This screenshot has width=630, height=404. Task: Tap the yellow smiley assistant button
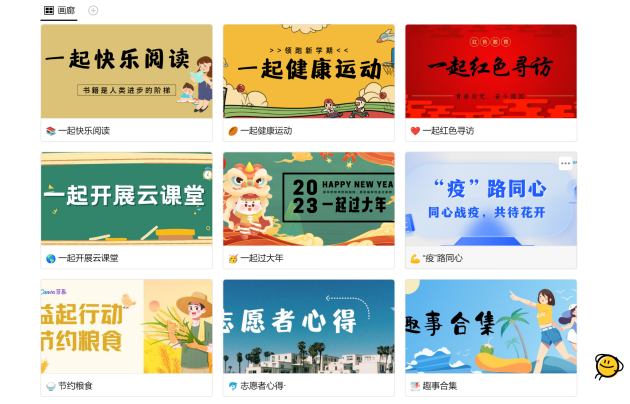pyautogui.click(x=607, y=366)
